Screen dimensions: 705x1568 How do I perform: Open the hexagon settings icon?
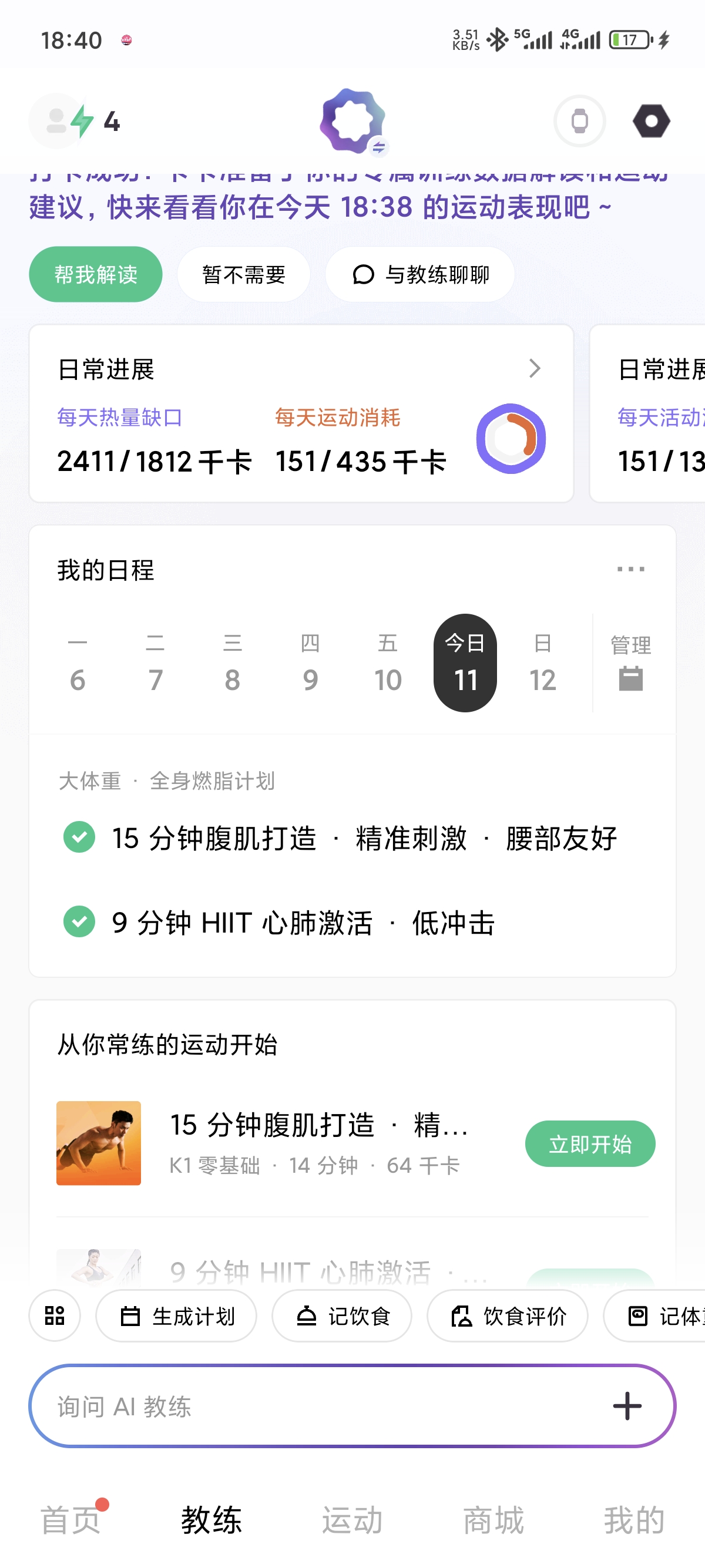(x=651, y=121)
